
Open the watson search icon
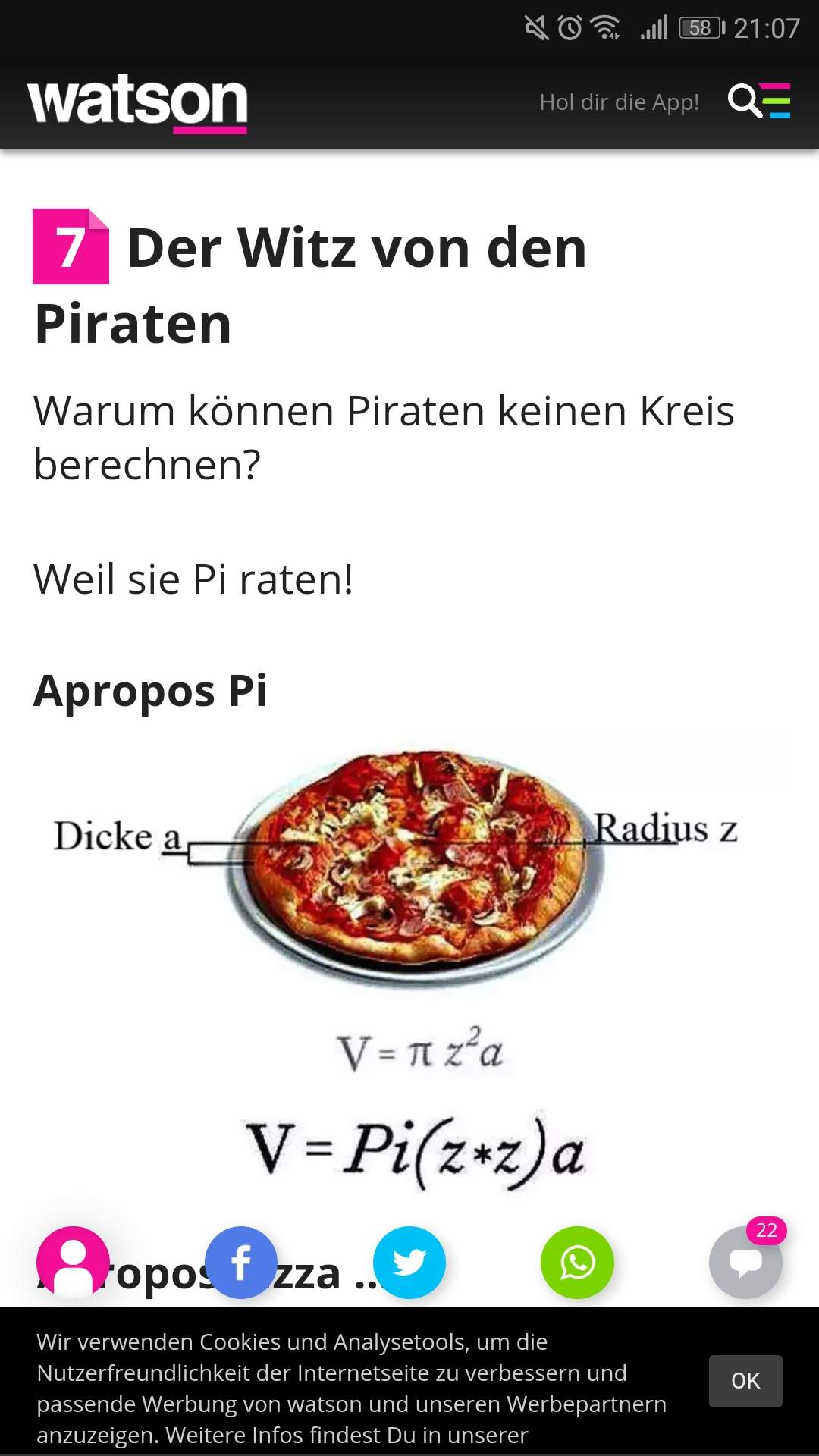coord(742,102)
